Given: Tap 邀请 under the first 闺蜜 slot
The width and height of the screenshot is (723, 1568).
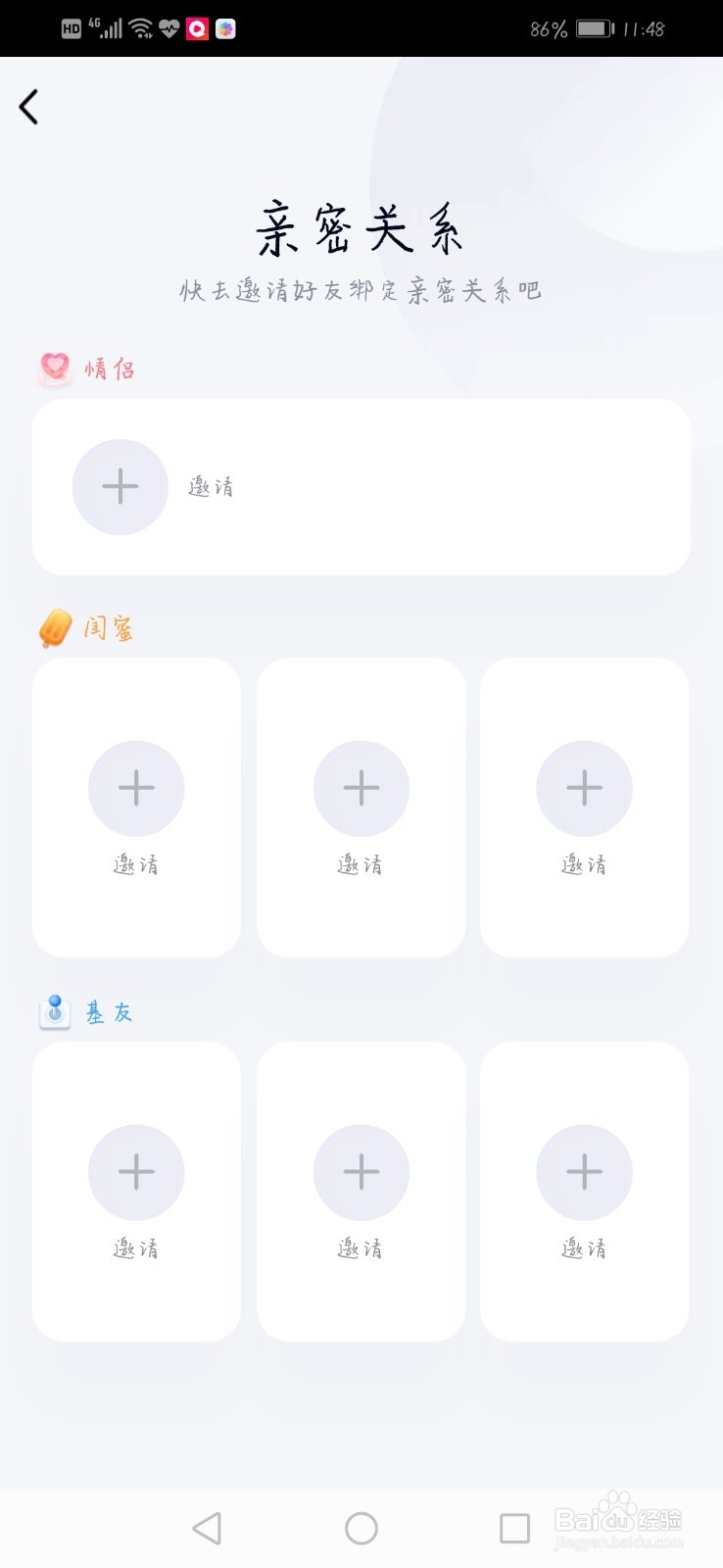Looking at the screenshot, I should (136, 864).
